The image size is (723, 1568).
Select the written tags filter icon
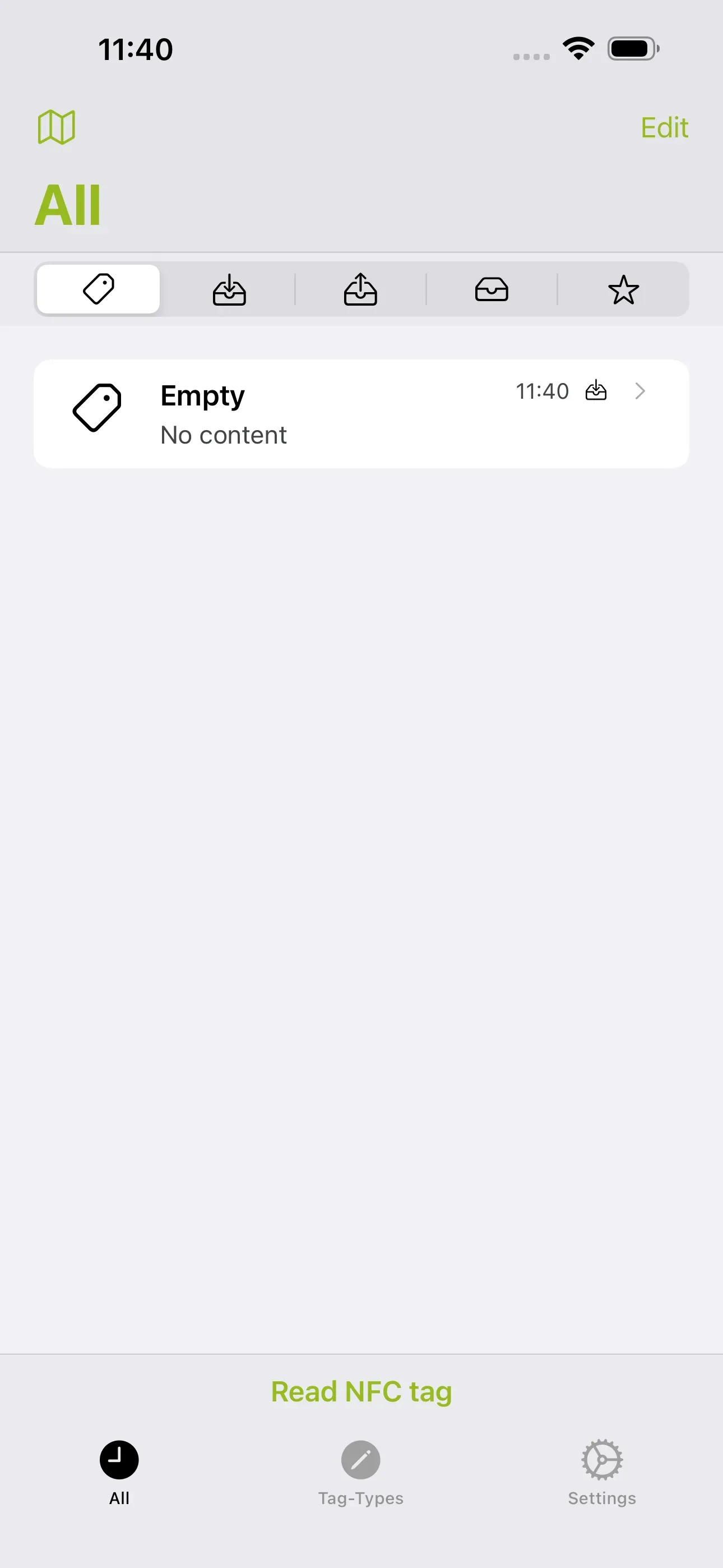[x=360, y=288]
